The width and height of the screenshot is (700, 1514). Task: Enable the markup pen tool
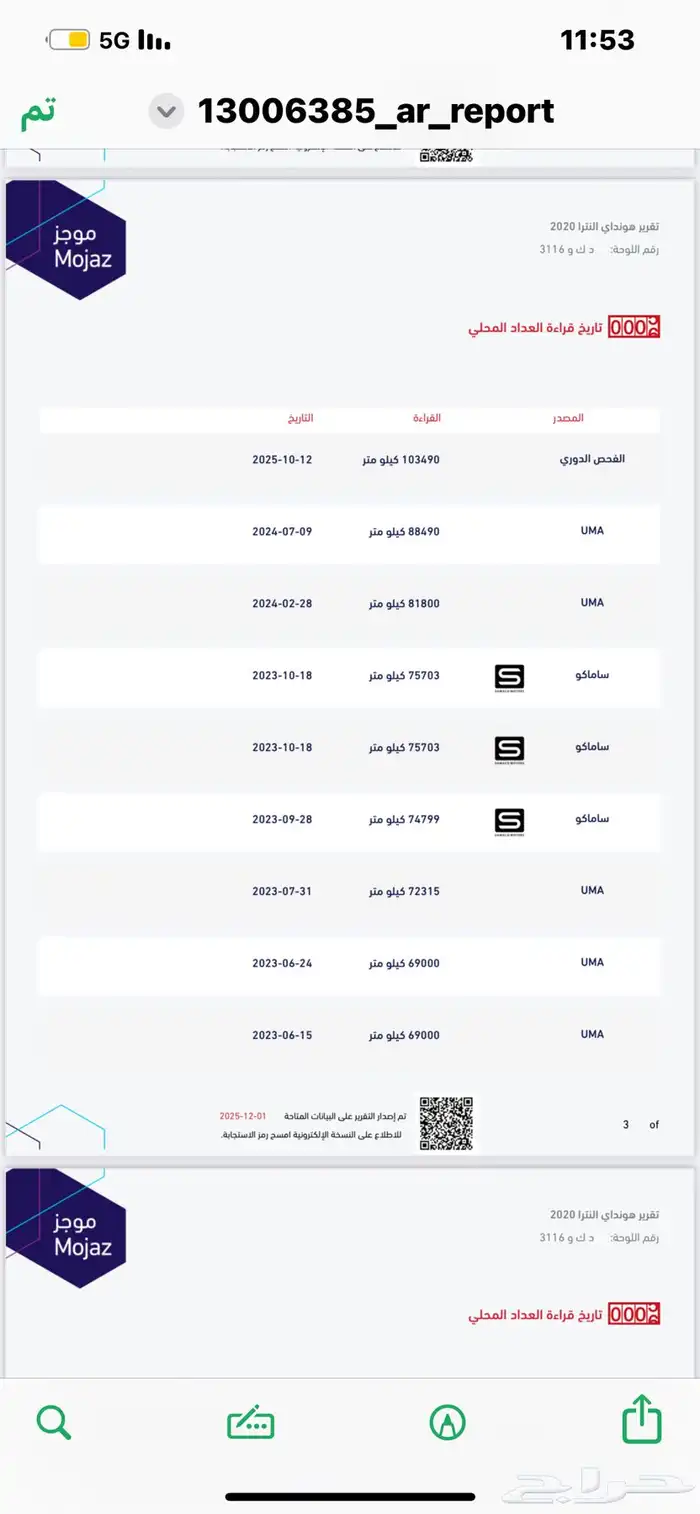tap(447, 1422)
